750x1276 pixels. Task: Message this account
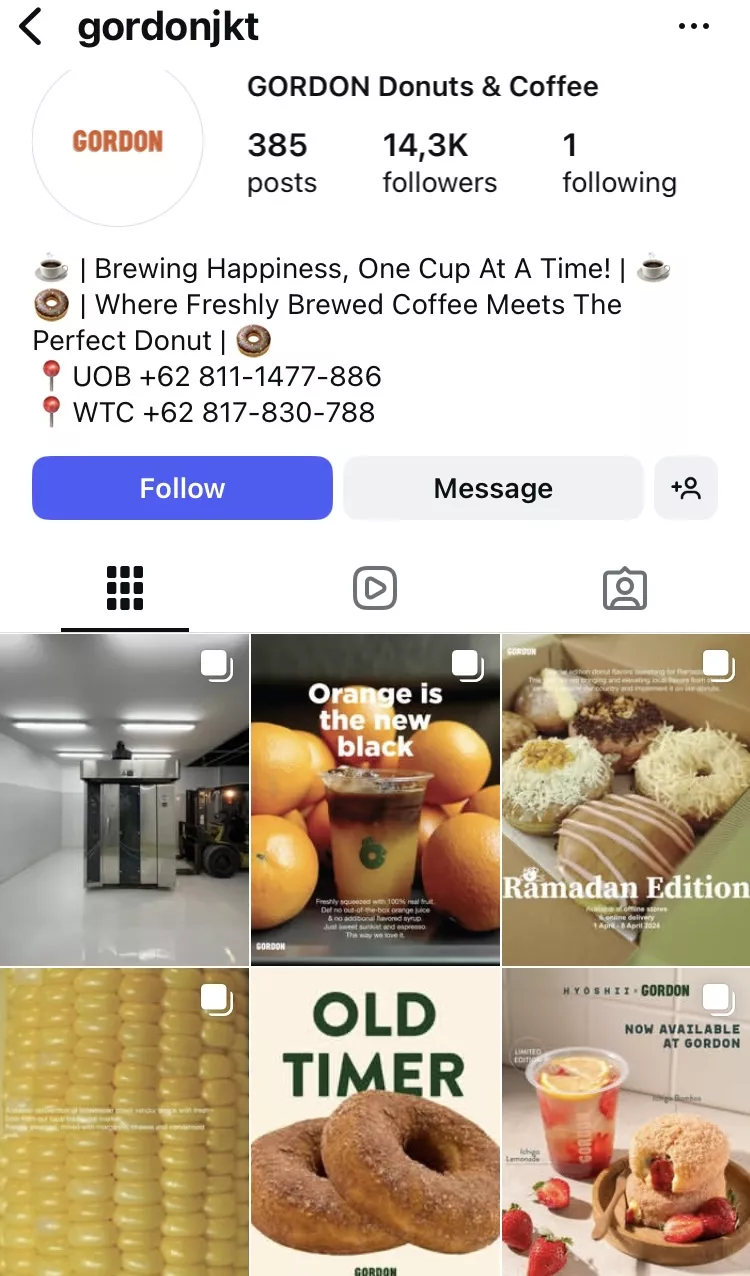[493, 488]
